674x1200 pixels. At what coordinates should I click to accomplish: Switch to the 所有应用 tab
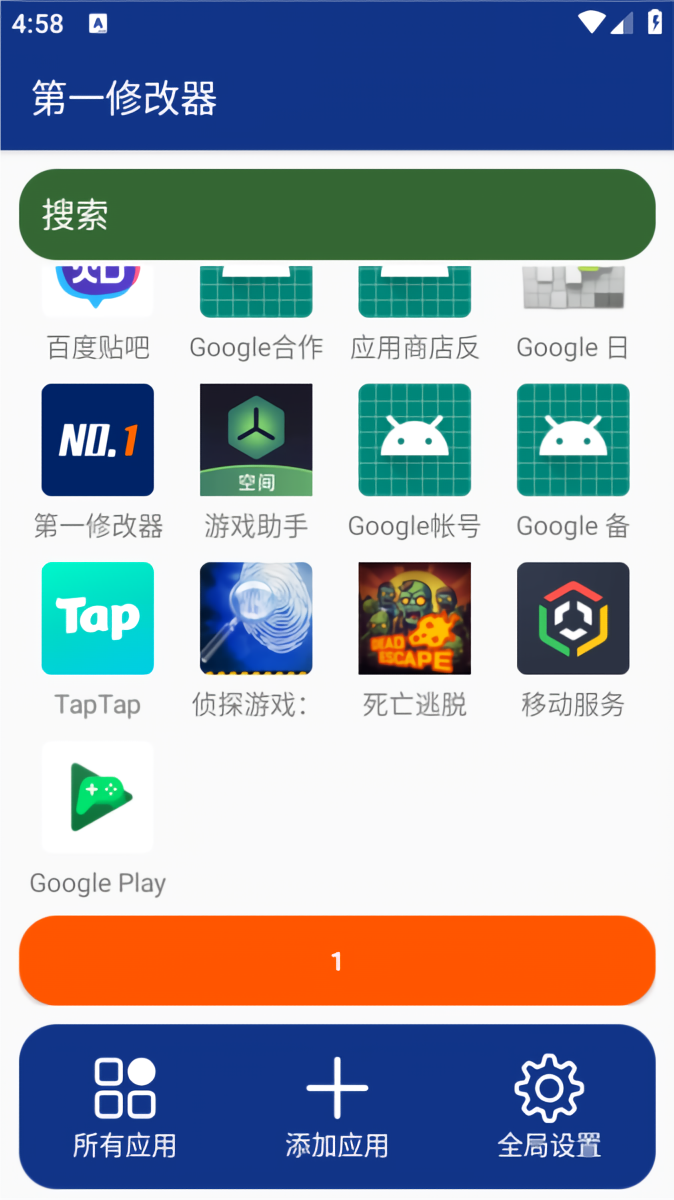tap(125, 1108)
